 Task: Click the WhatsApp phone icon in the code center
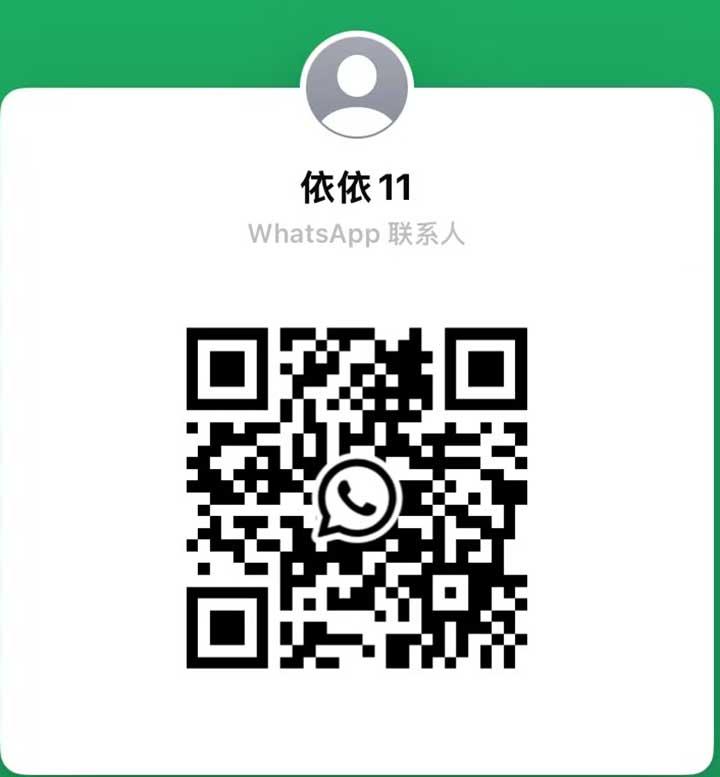coord(355,495)
